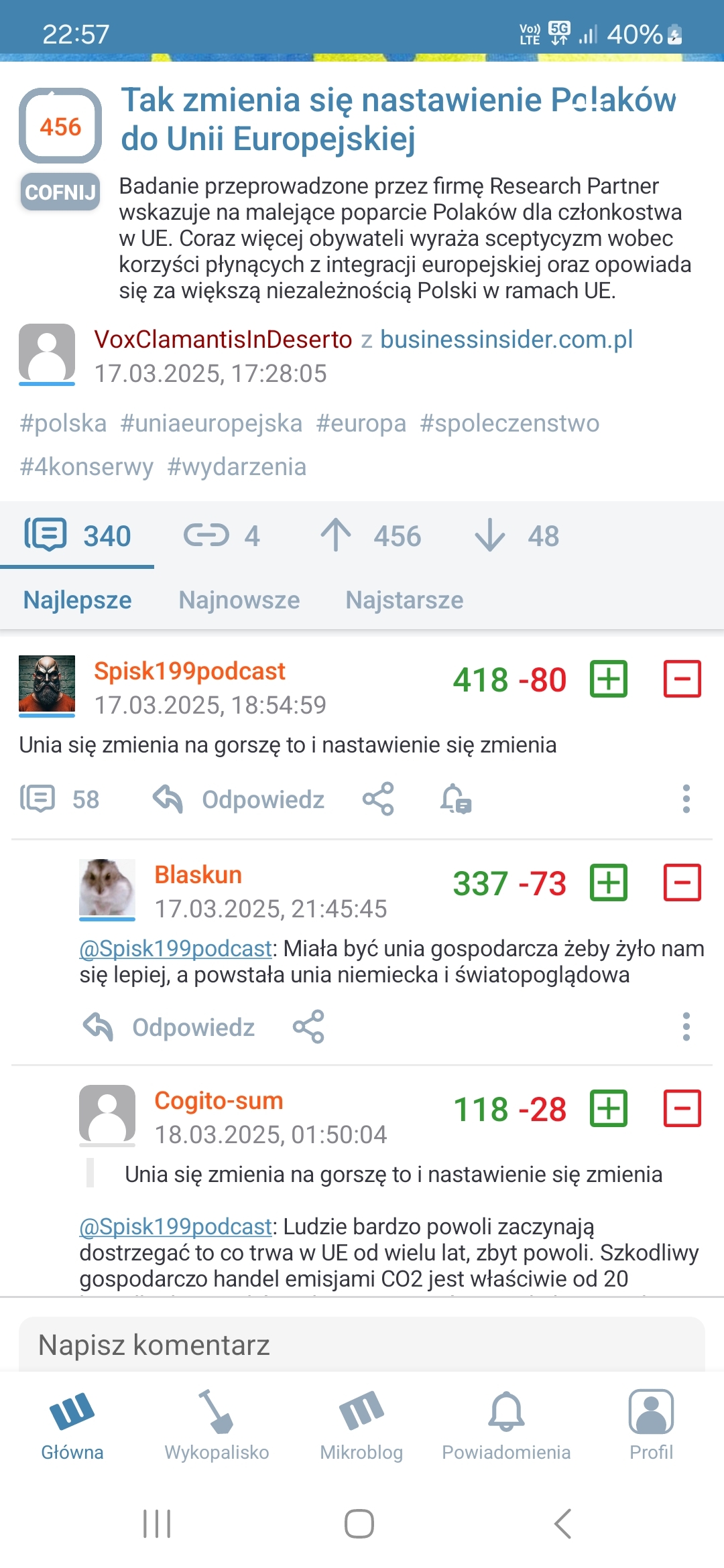
Task: Open the #uniaeuropejska tag
Action: click(x=211, y=423)
